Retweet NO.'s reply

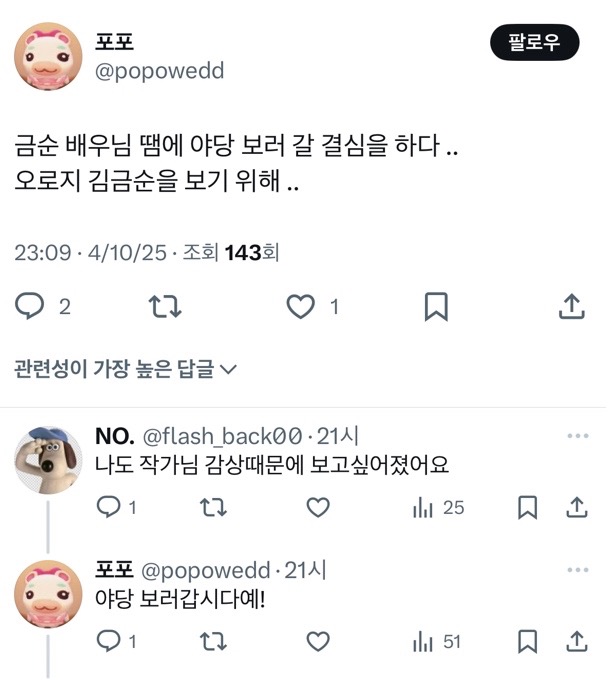pyautogui.click(x=213, y=508)
